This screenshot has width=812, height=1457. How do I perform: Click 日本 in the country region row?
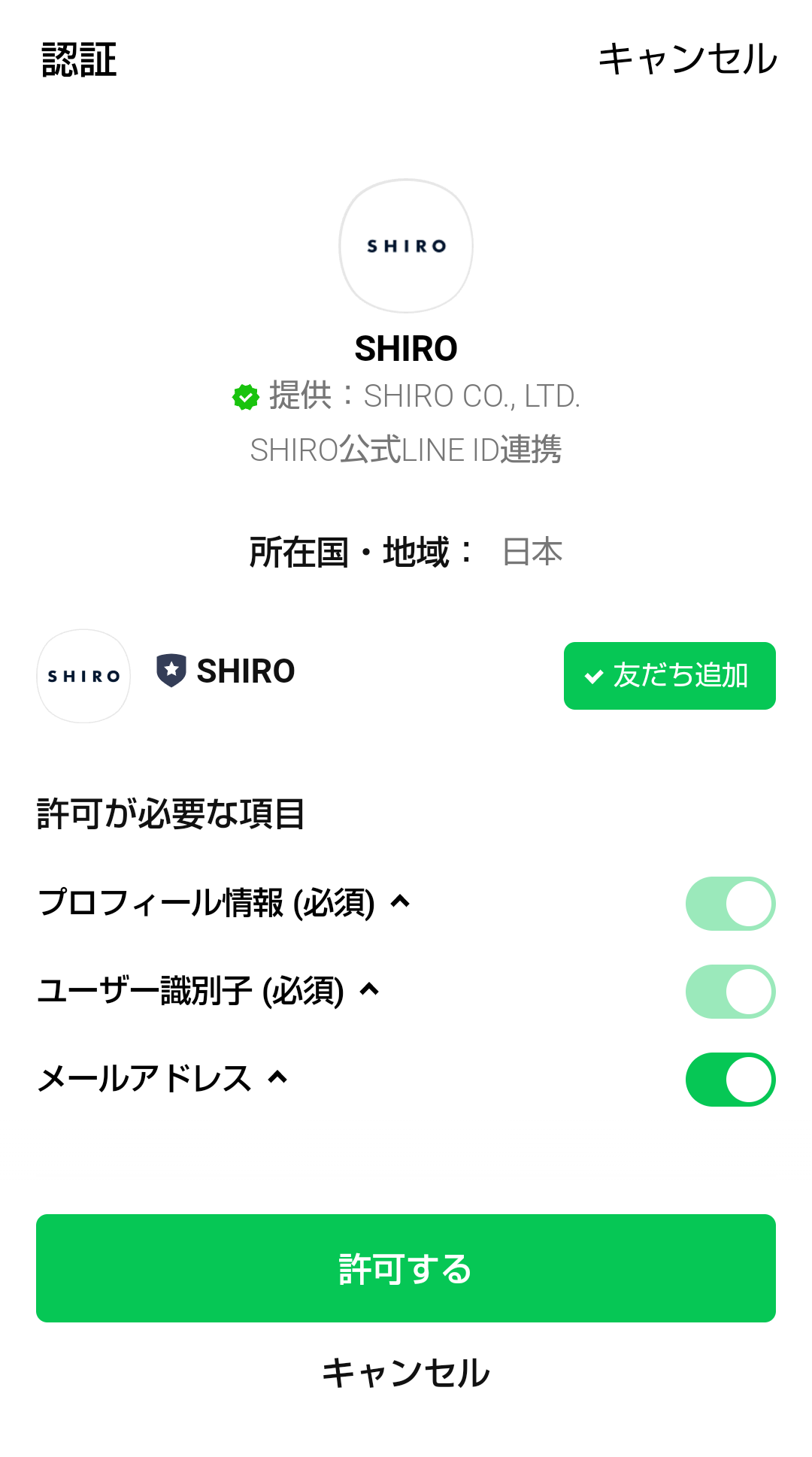pos(534,553)
